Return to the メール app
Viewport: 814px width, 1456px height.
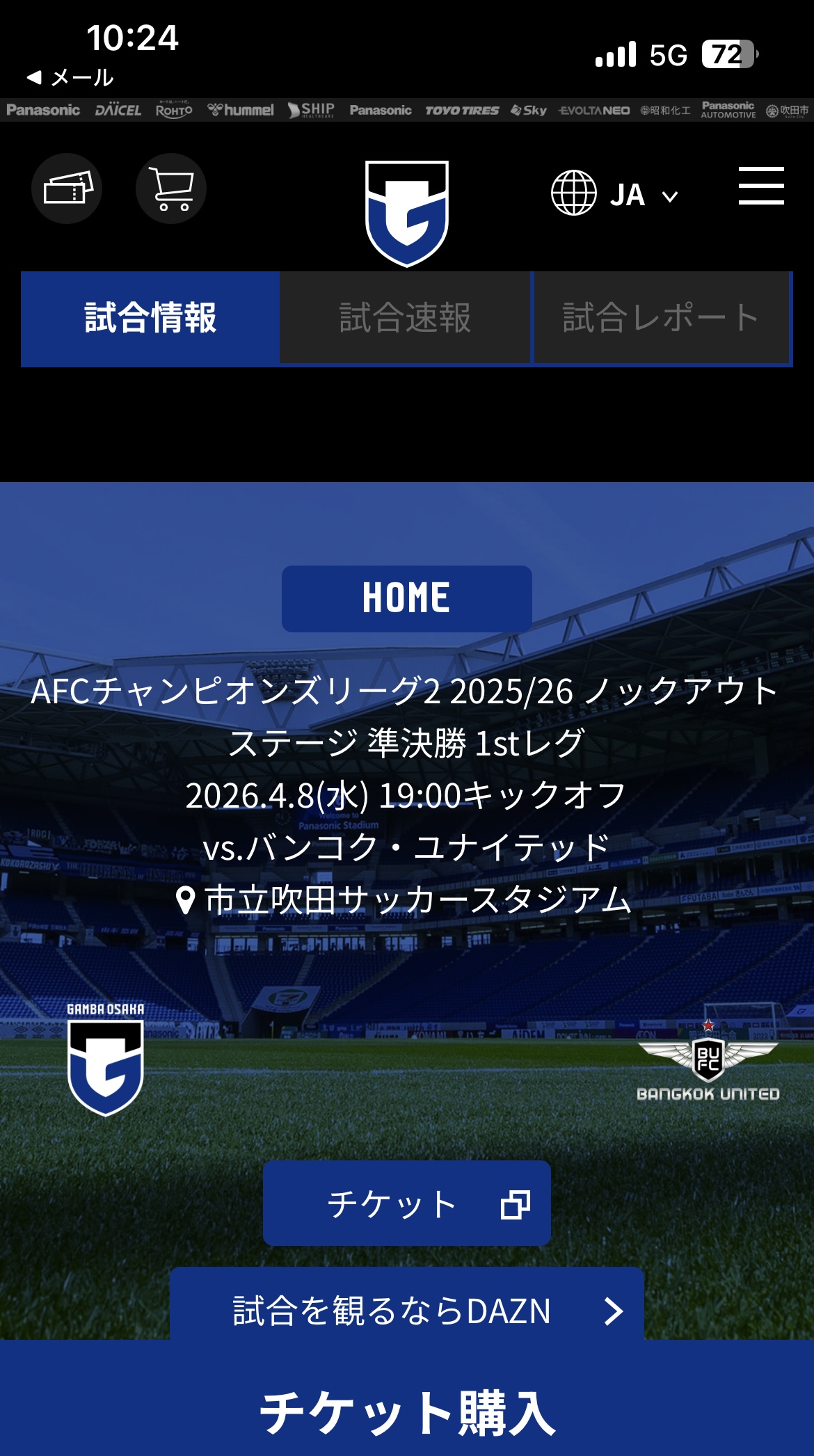pos(70,77)
